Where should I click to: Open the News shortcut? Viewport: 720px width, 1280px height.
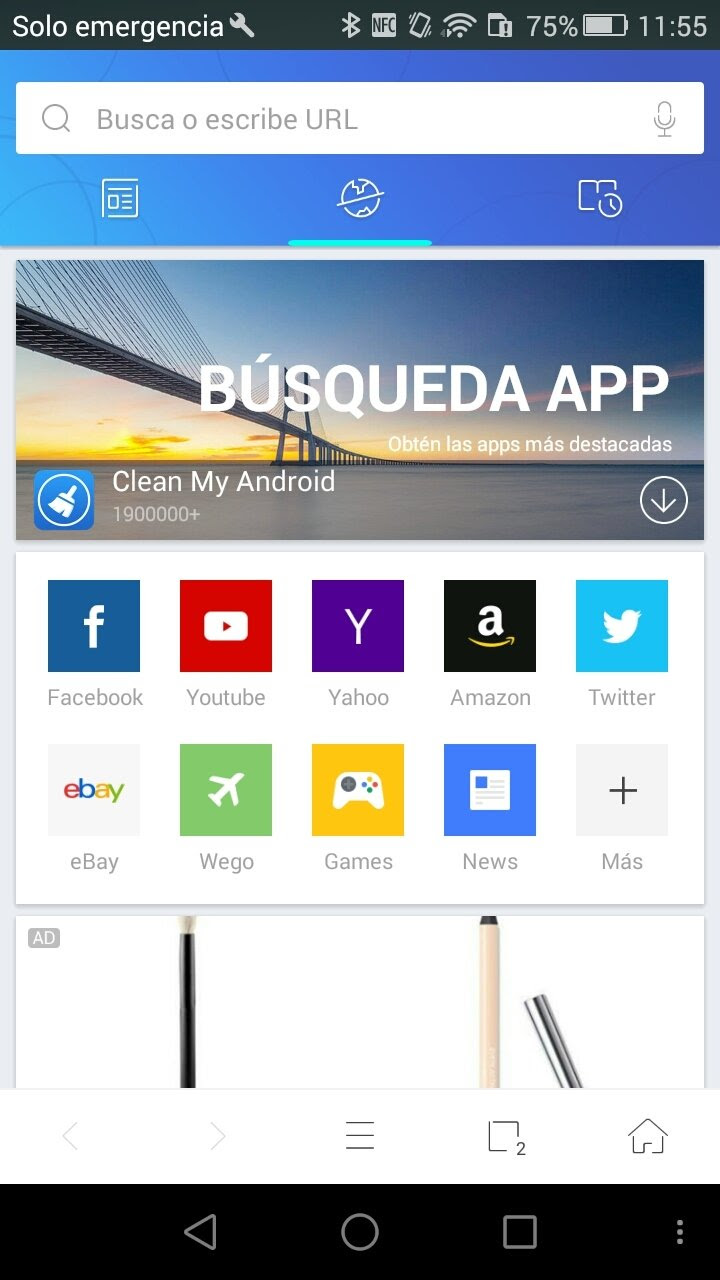click(490, 790)
